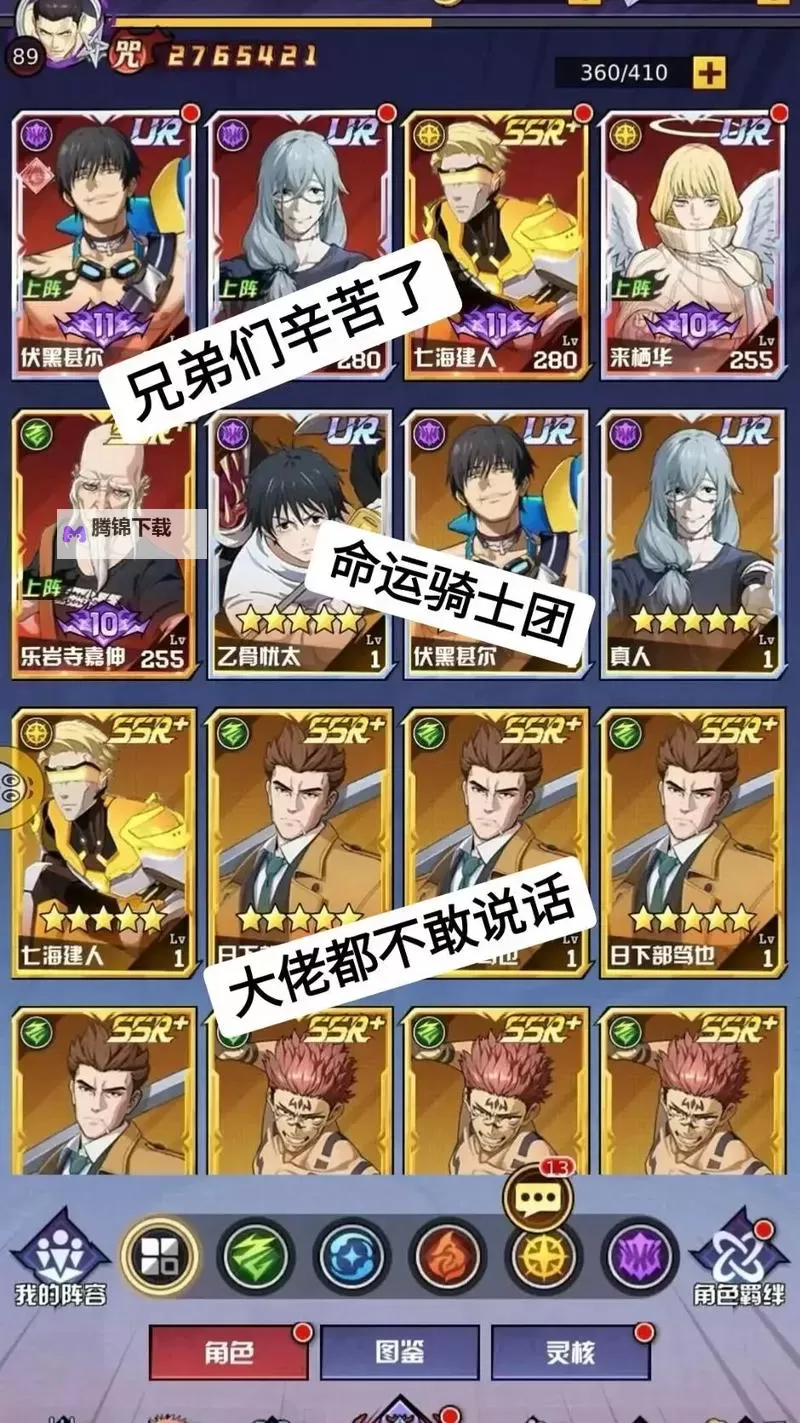This screenshot has height=1423, width=800.
Task: Filter characters by the red attribute
Action: [x=448, y=1256]
